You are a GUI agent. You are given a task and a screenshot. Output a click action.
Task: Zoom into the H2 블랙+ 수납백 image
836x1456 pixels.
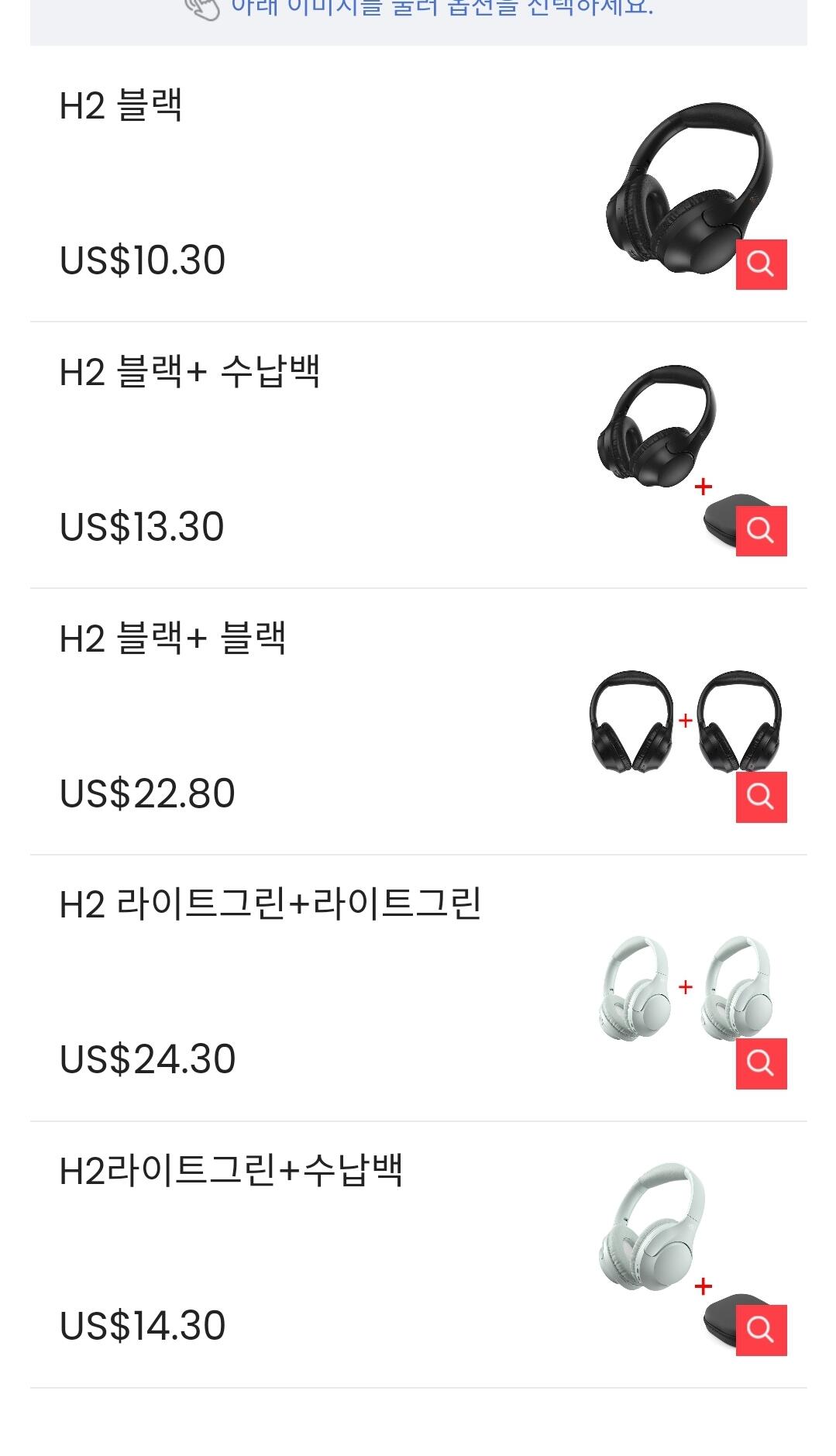(761, 531)
